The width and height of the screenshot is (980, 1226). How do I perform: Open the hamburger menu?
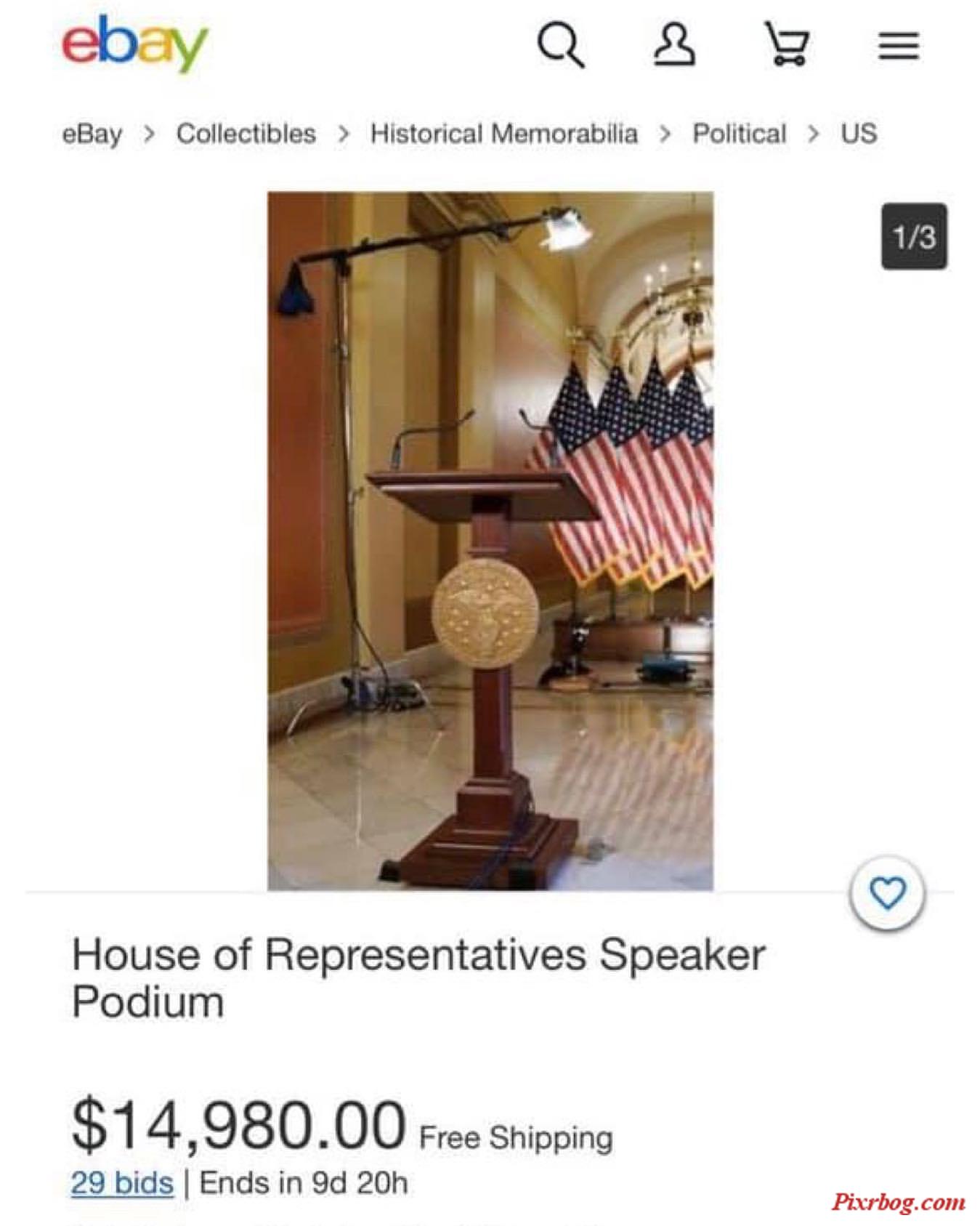899,45
